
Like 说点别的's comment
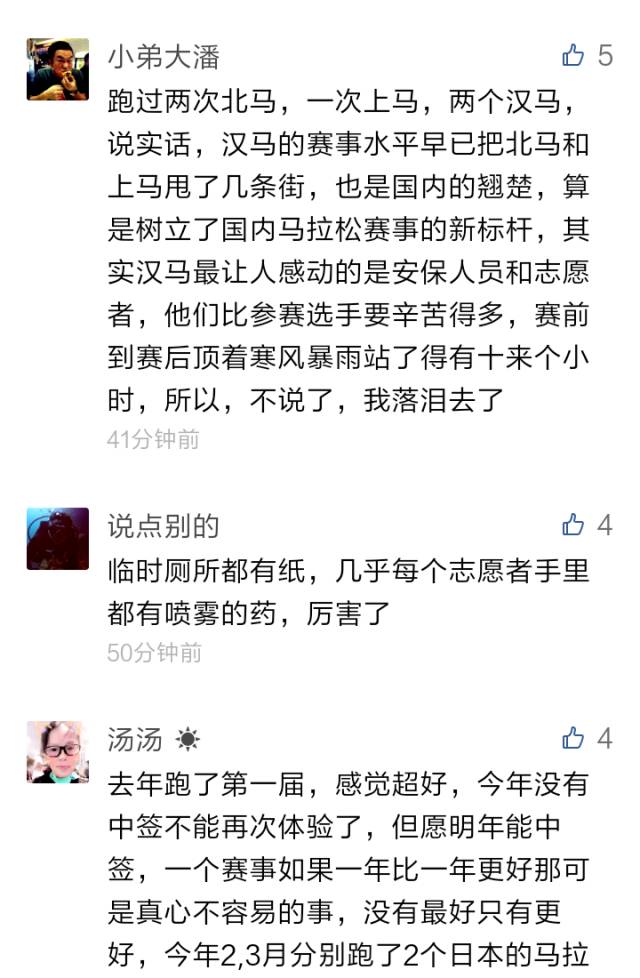[x=573, y=524]
